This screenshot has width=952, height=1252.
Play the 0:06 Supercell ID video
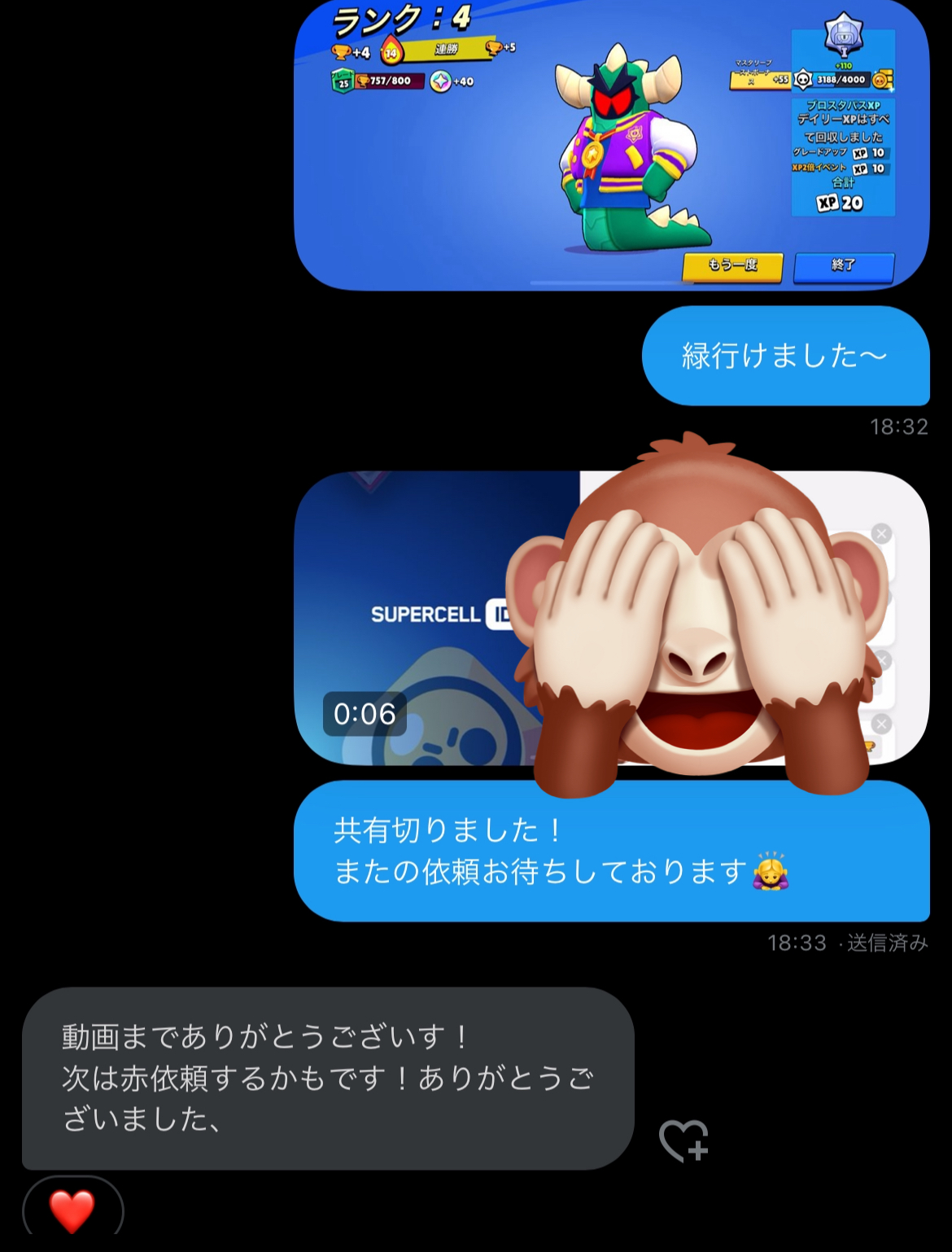(423, 619)
